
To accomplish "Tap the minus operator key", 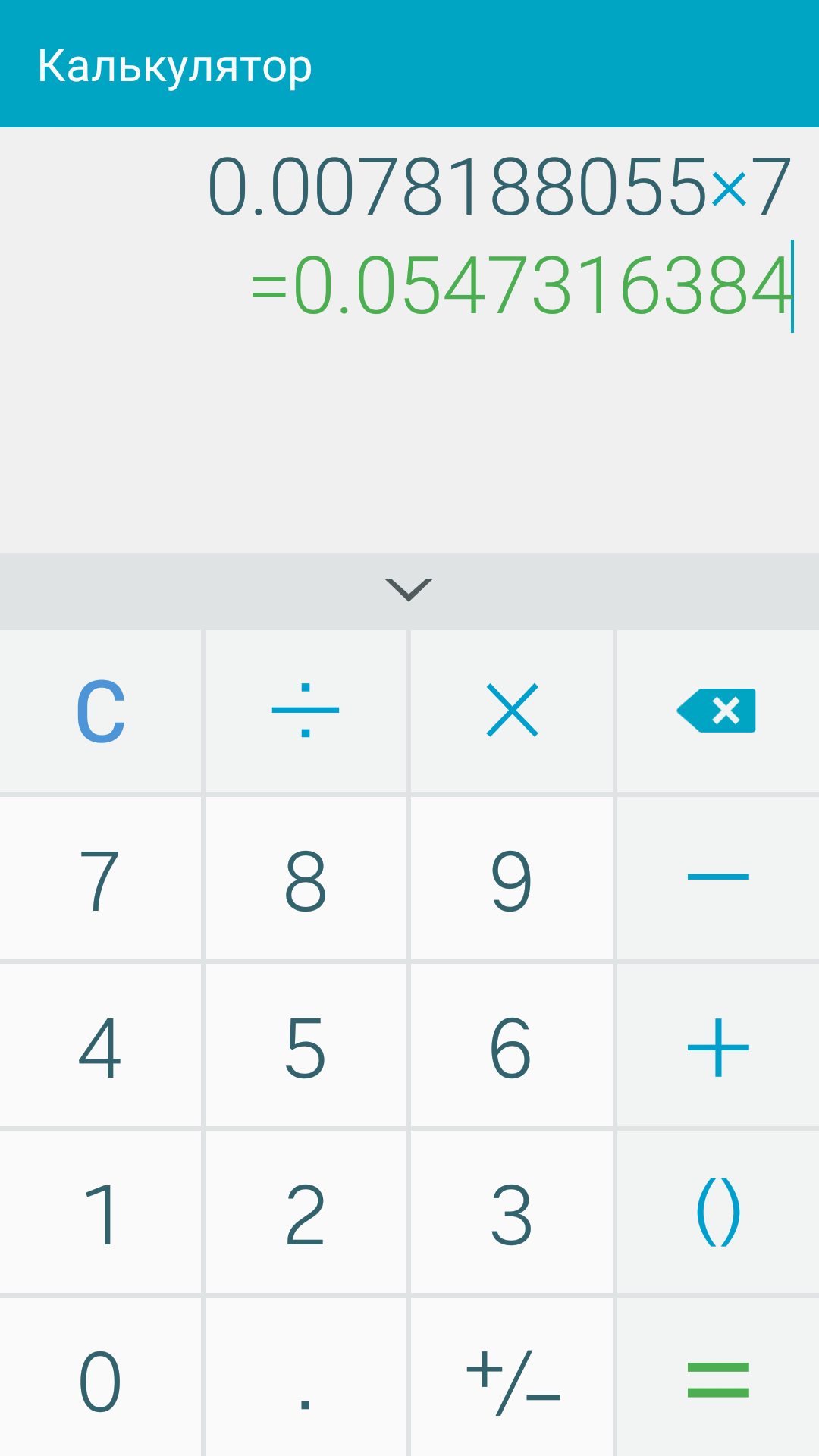I will 718,878.
